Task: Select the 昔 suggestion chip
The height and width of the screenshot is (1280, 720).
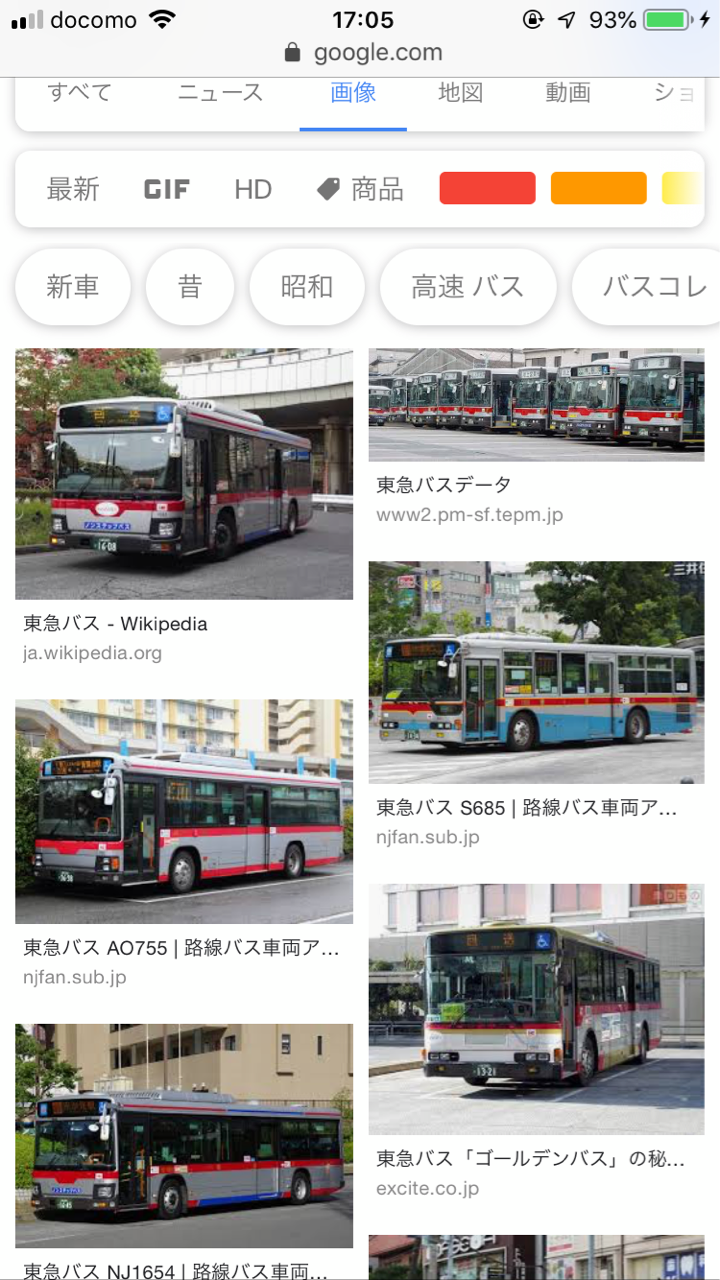Action: [190, 287]
